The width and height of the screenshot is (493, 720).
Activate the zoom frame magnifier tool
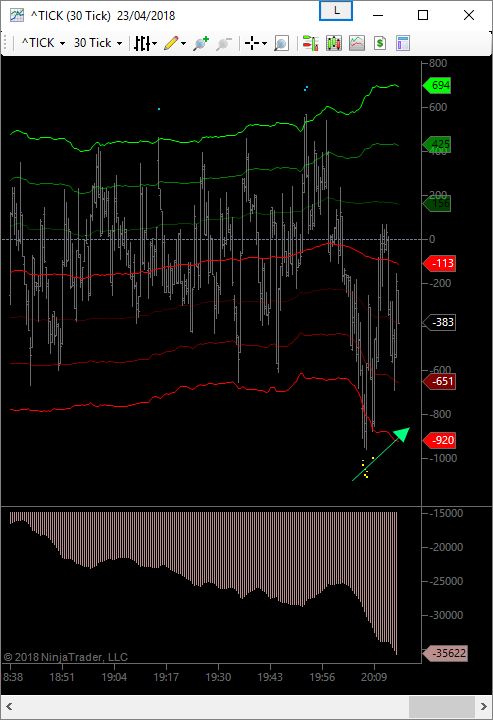[x=281, y=44]
